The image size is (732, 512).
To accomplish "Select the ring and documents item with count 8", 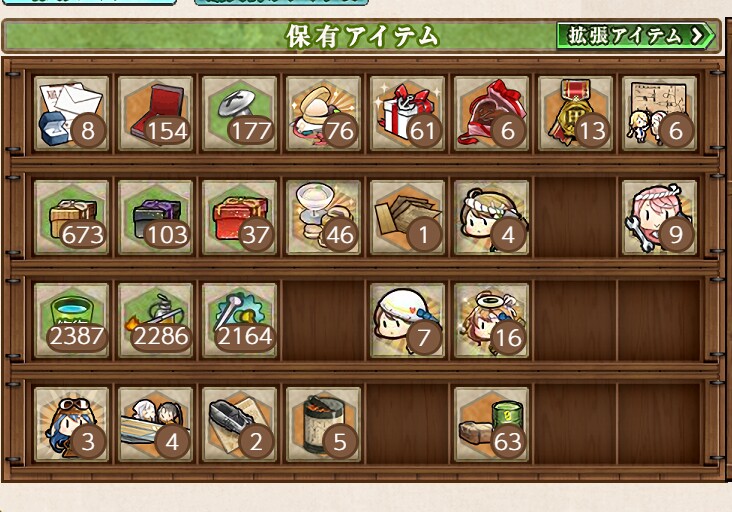I will (x=71, y=112).
